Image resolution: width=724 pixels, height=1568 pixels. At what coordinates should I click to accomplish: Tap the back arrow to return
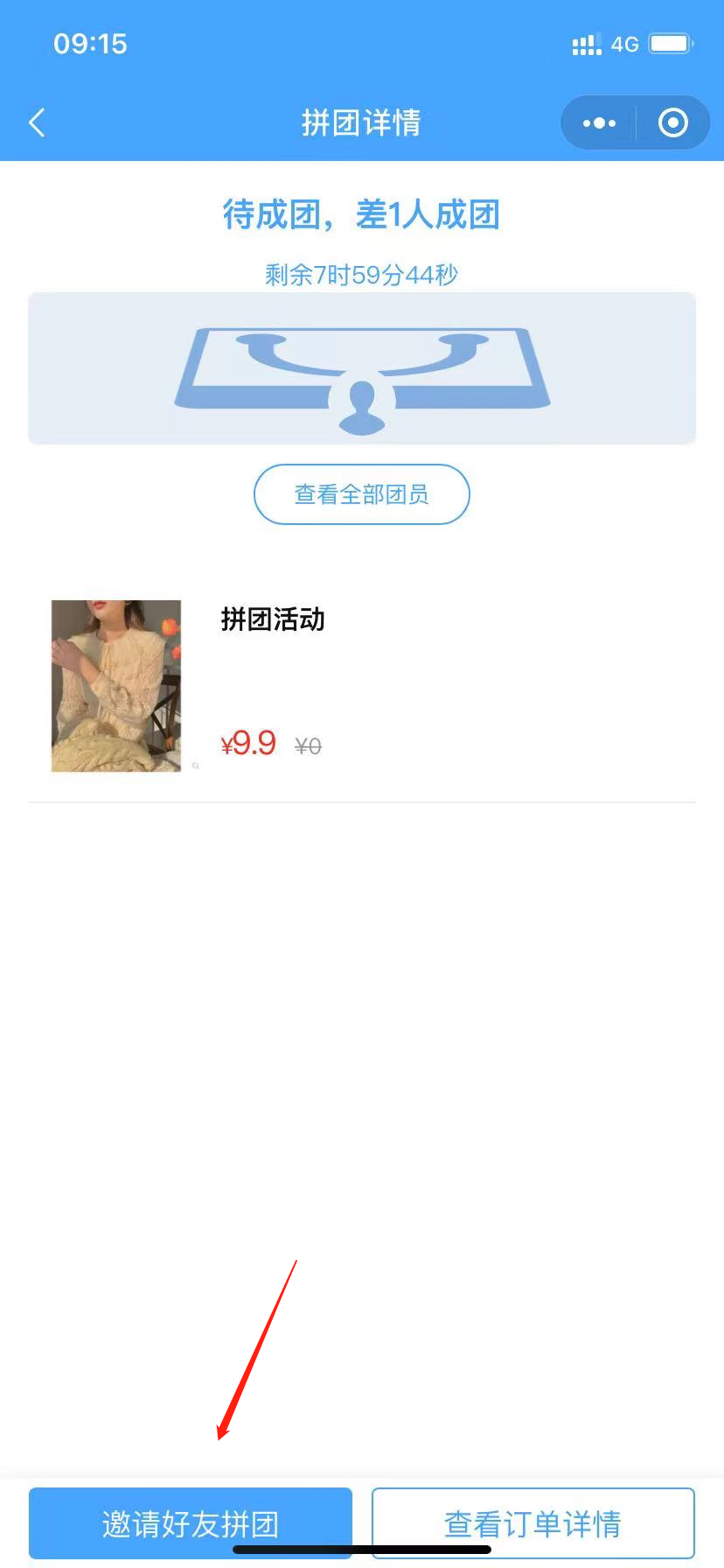click(37, 122)
